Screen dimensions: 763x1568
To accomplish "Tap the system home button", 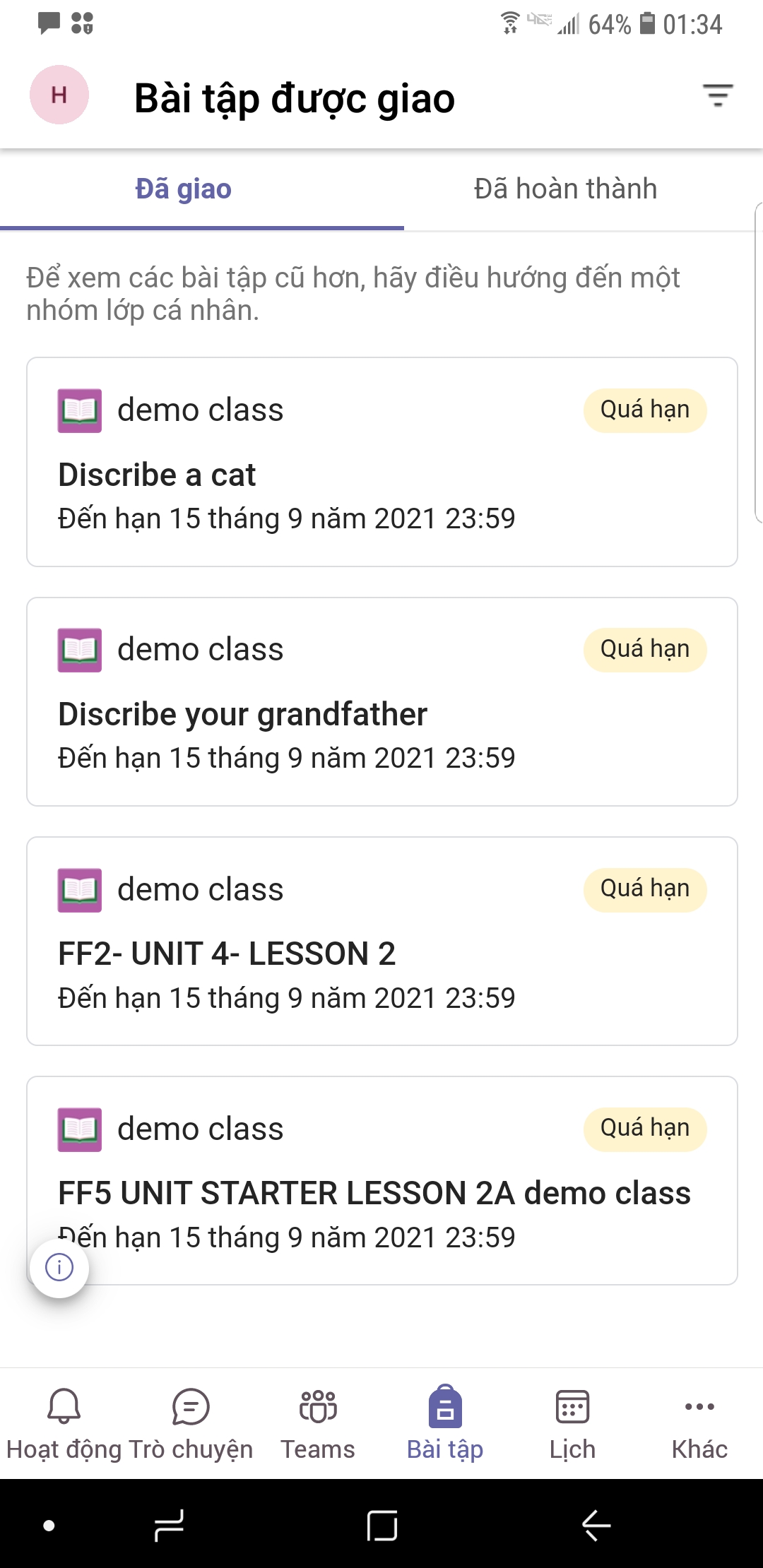I will [381, 1526].
